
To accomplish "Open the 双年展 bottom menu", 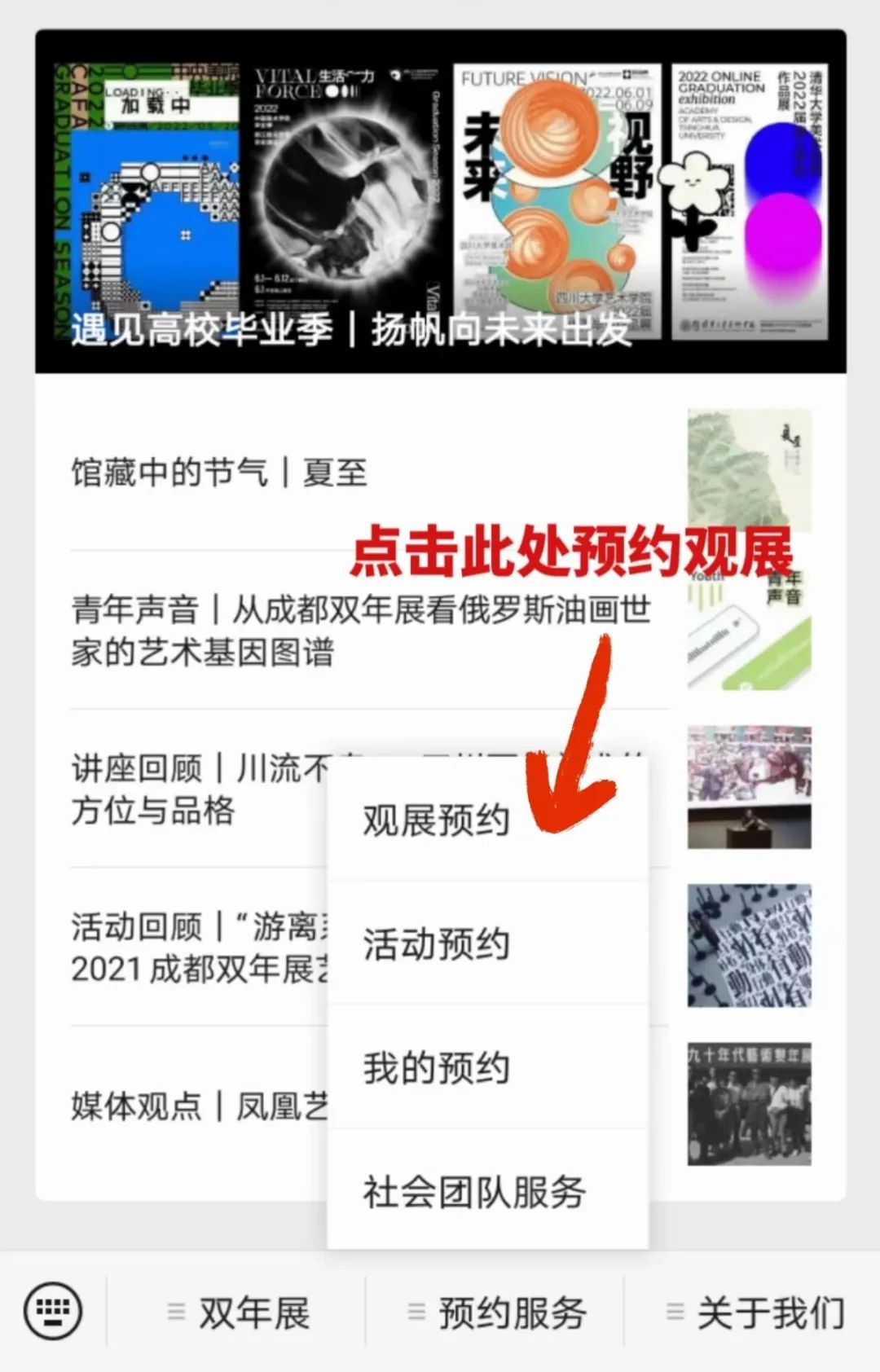I will 239,1313.
